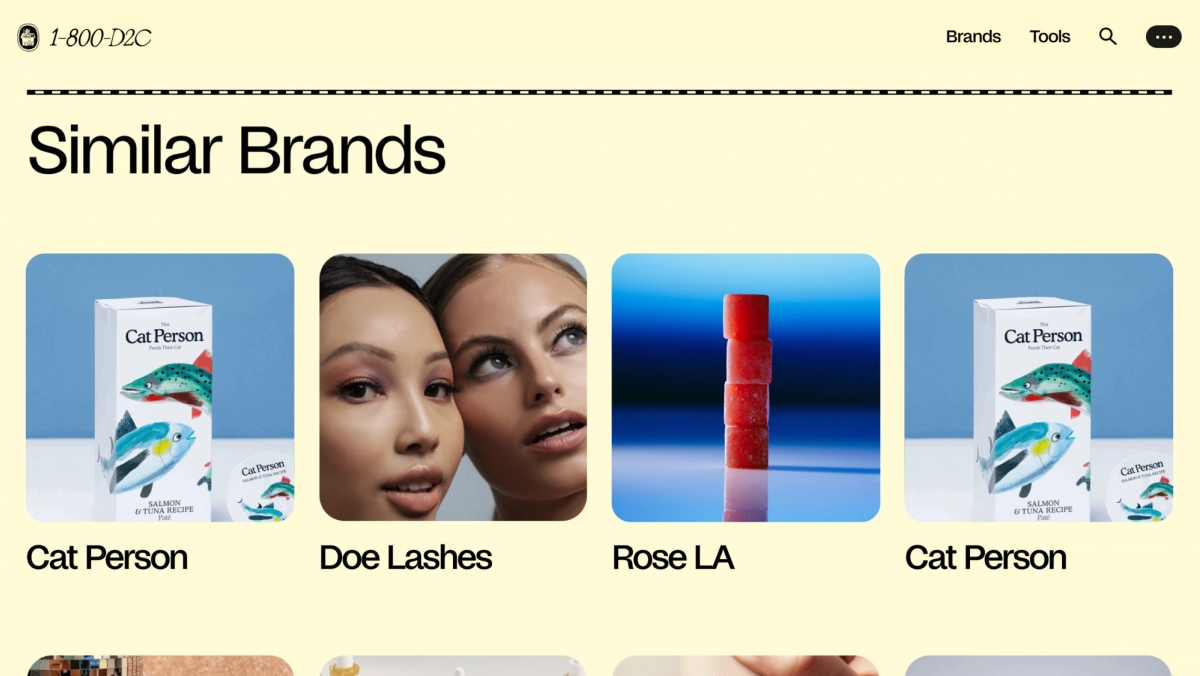The height and width of the screenshot is (676, 1200).
Task: Open the search magnifier icon
Action: [x=1107, y=37]
